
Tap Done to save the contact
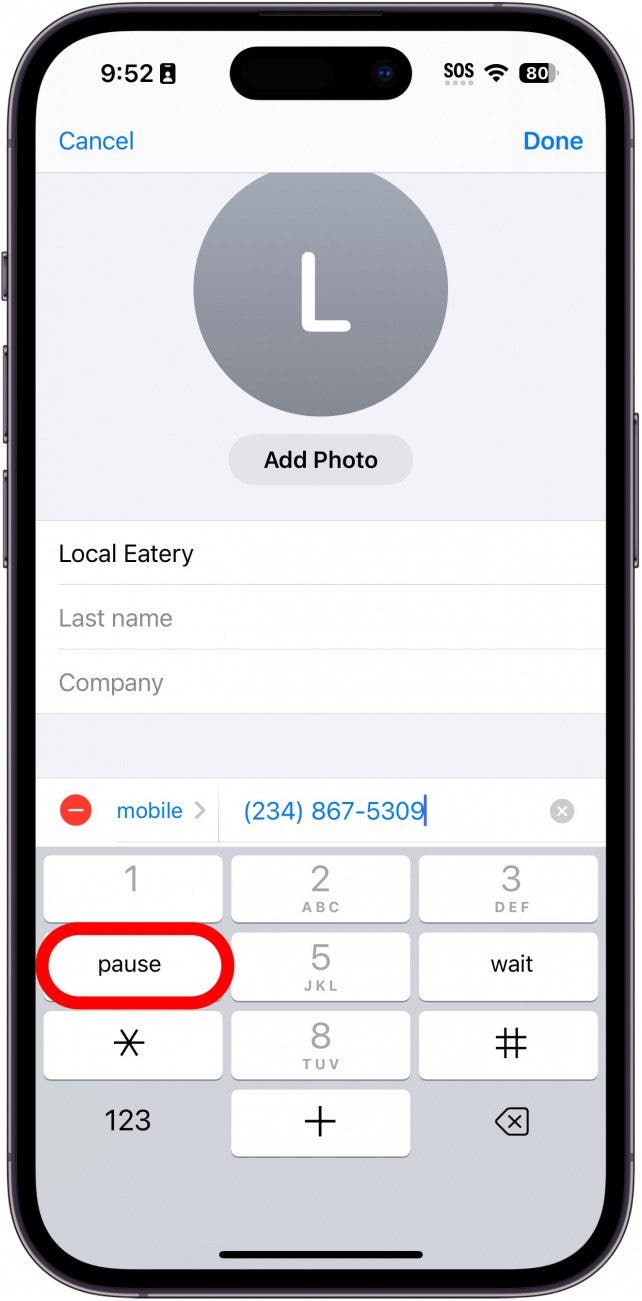pos(552,141)
